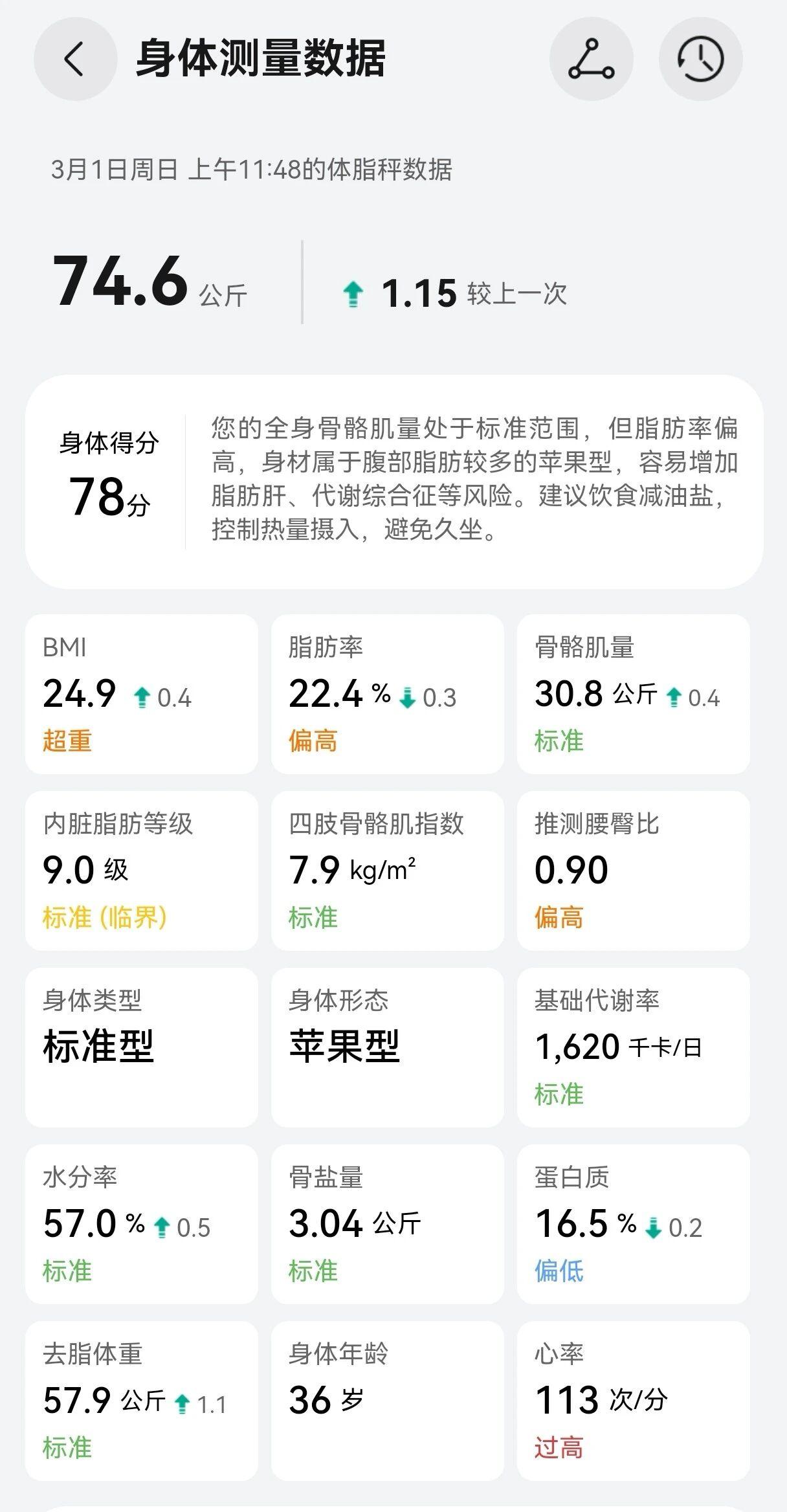Share the body measurement data
Image resolution: width=787 pixels, height=1512 pixels.
click(x=591, y=59)
